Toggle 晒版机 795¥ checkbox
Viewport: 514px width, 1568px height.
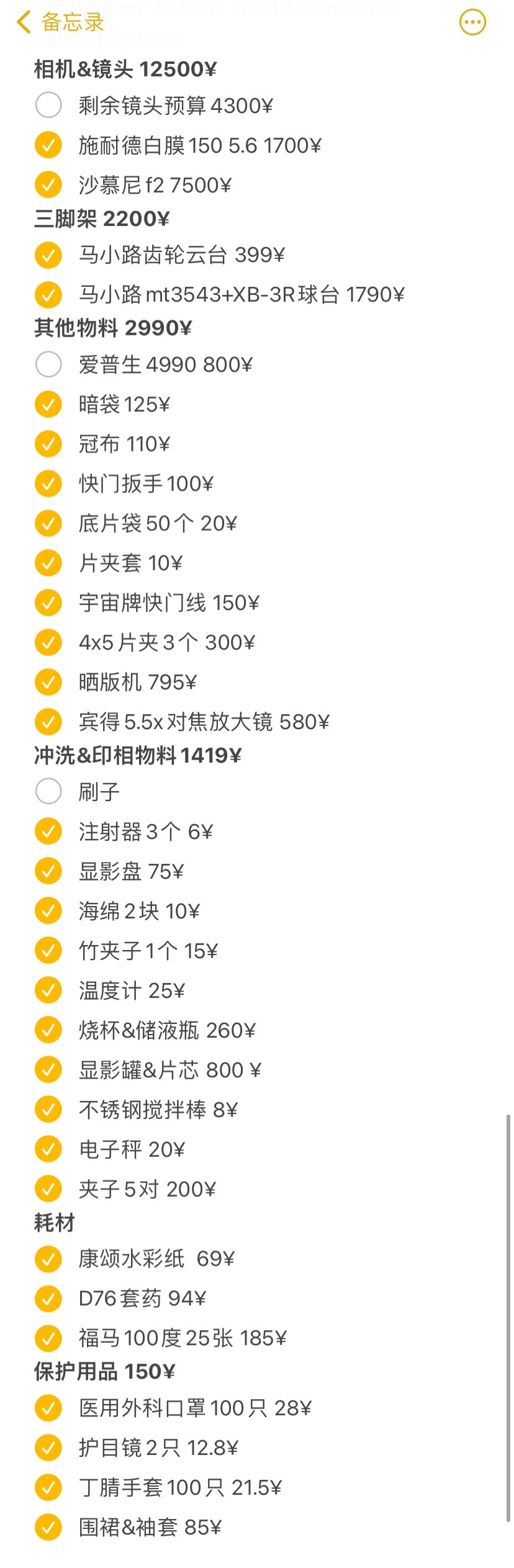coord(48,682)
